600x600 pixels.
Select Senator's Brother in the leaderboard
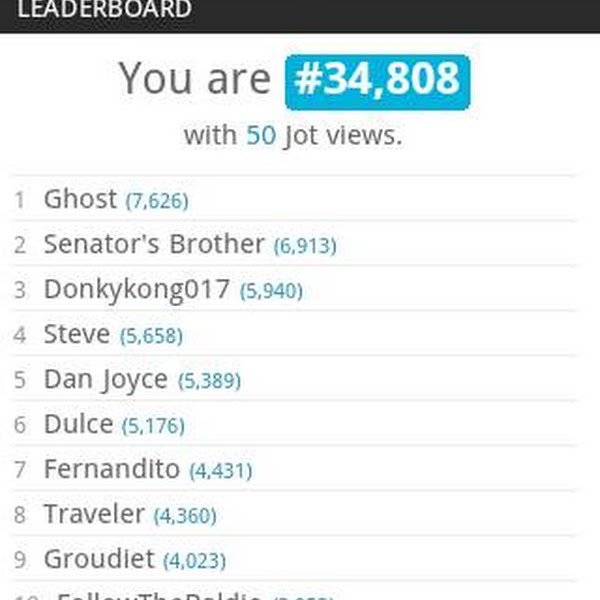[154, 244]
